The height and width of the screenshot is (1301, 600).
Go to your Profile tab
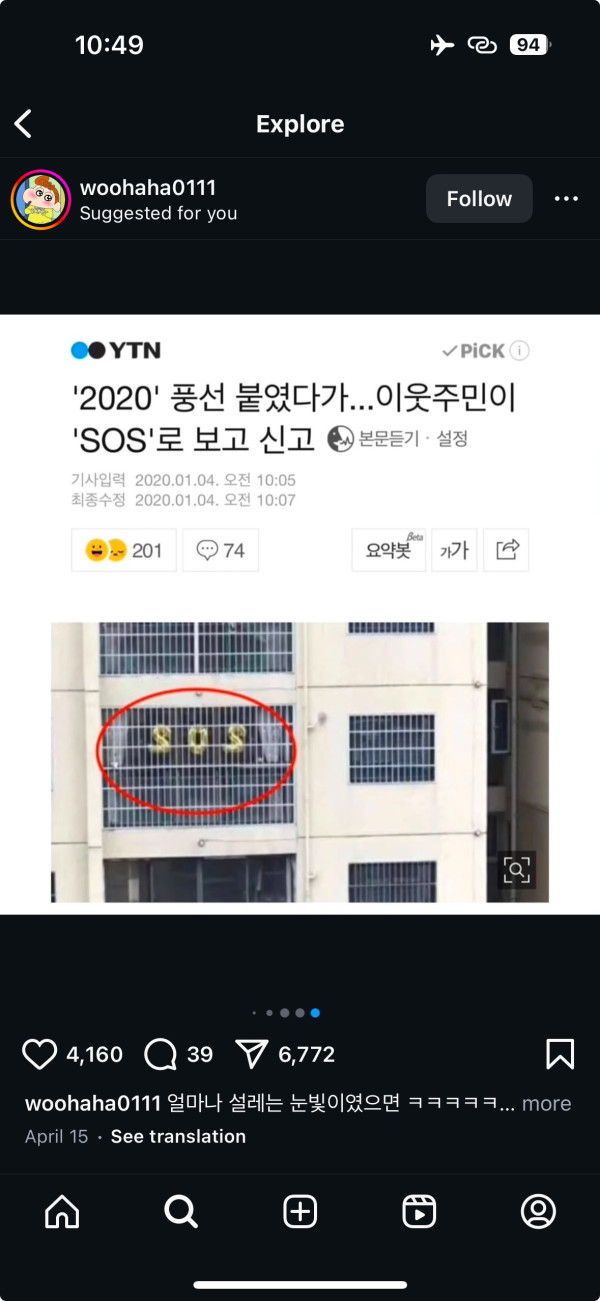[538, 1212]
